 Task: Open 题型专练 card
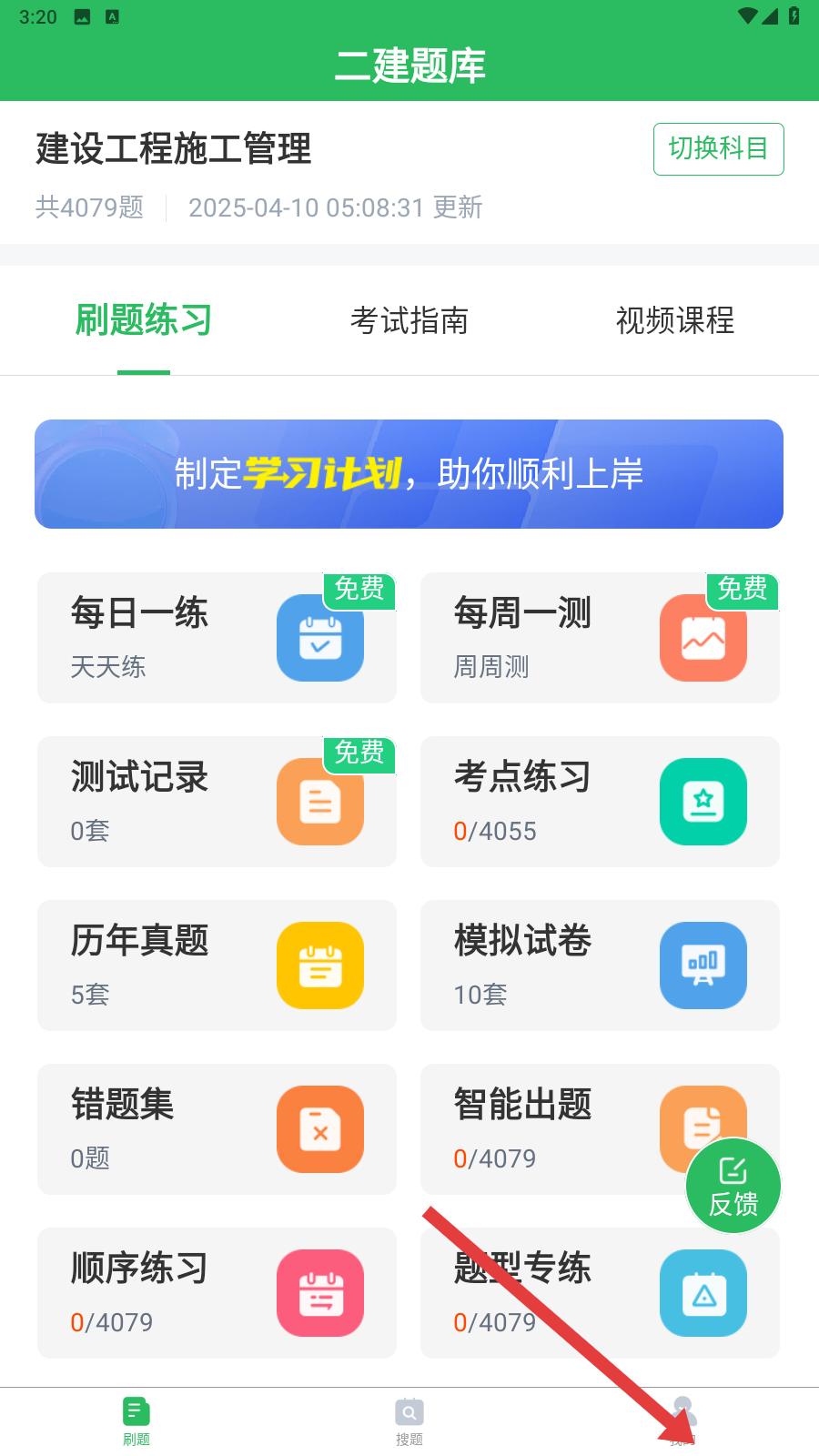click(x=600, y=1293)
